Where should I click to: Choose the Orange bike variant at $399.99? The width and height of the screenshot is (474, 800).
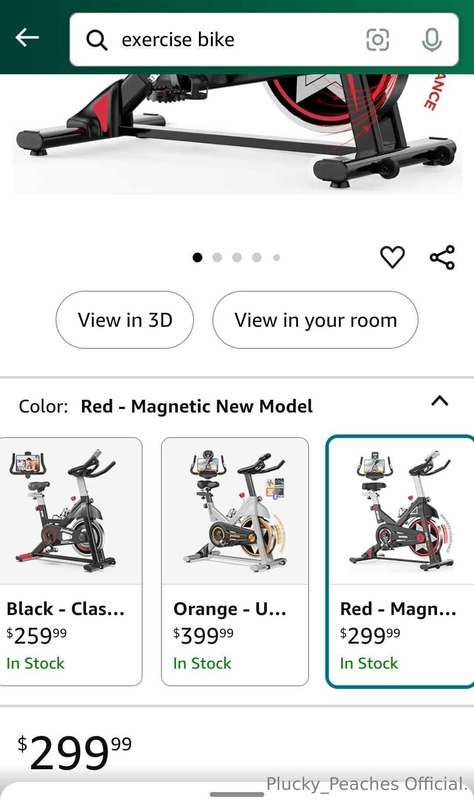(x=235, y=561)
